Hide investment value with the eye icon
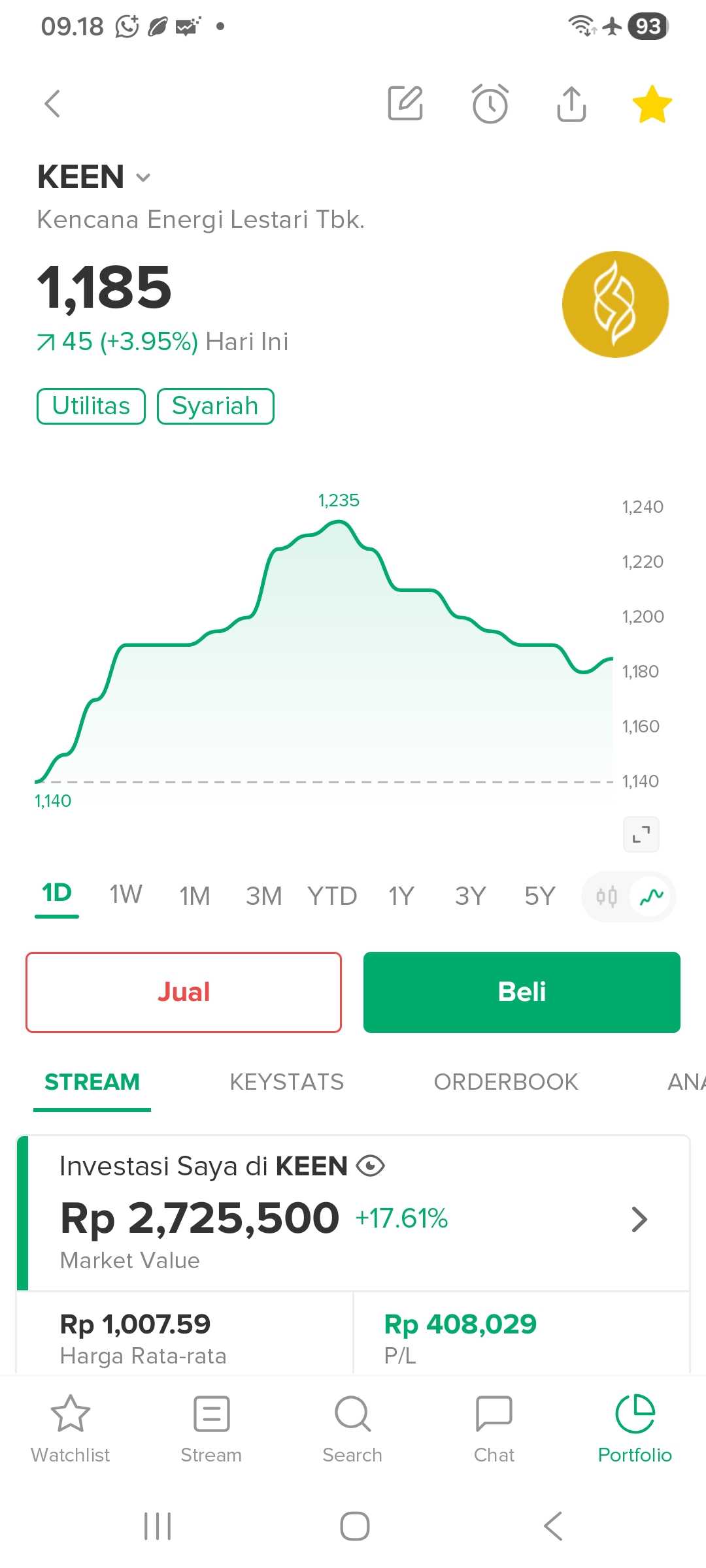Screen dimensions: 706x1568 click(x=371, y=1166)
